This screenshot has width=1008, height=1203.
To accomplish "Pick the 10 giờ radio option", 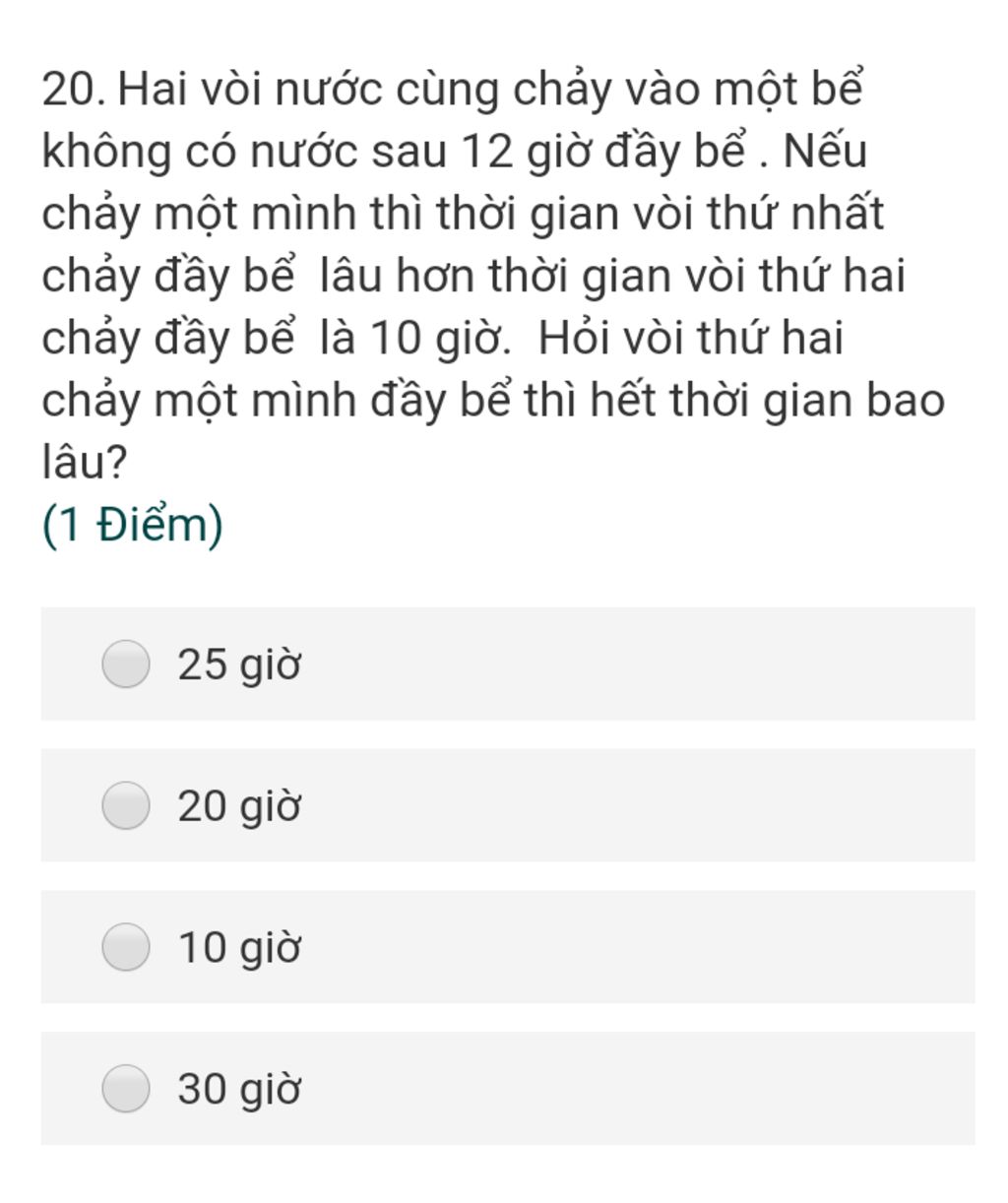I will pyautogui.click(x=126, y=947).
